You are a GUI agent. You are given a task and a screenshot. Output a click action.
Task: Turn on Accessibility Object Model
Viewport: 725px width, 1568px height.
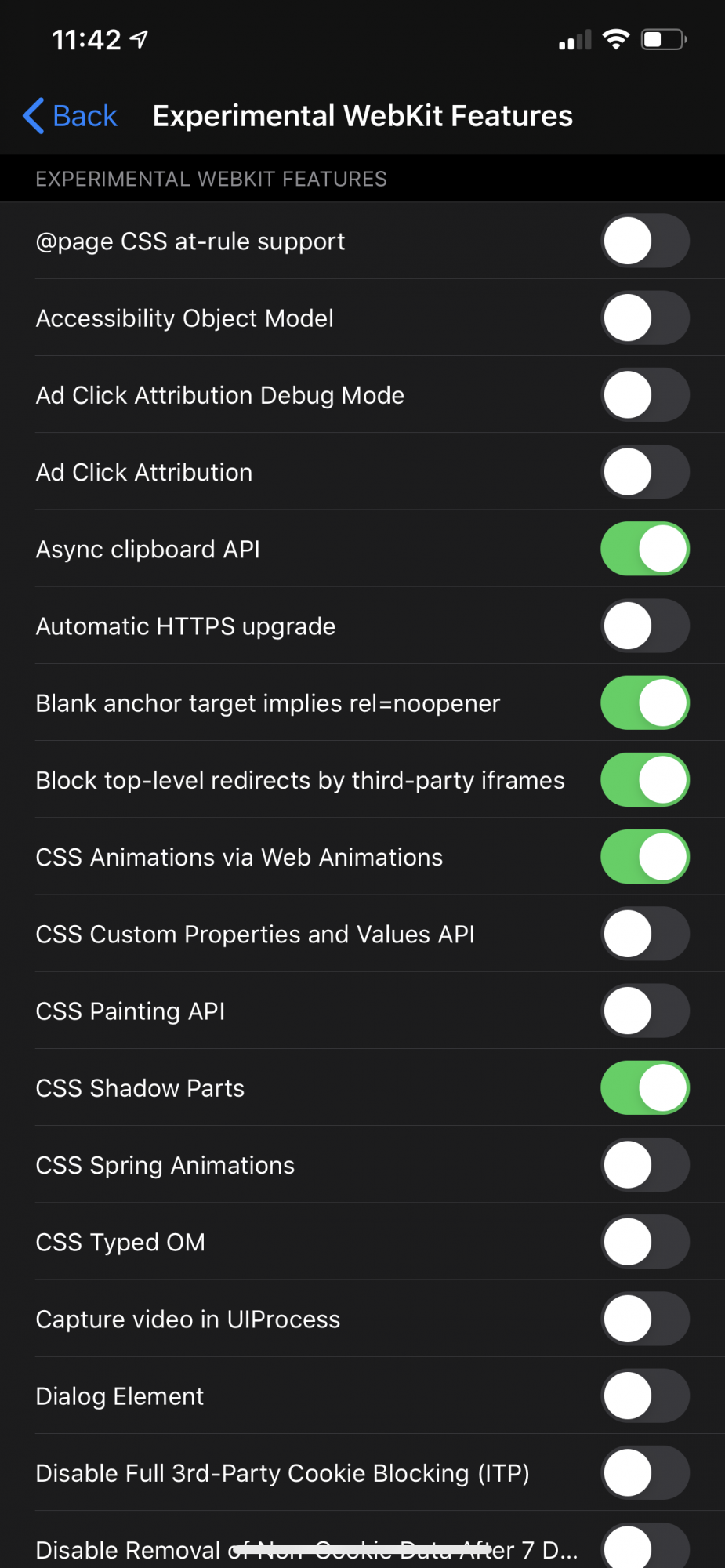(x=645, y=318)
